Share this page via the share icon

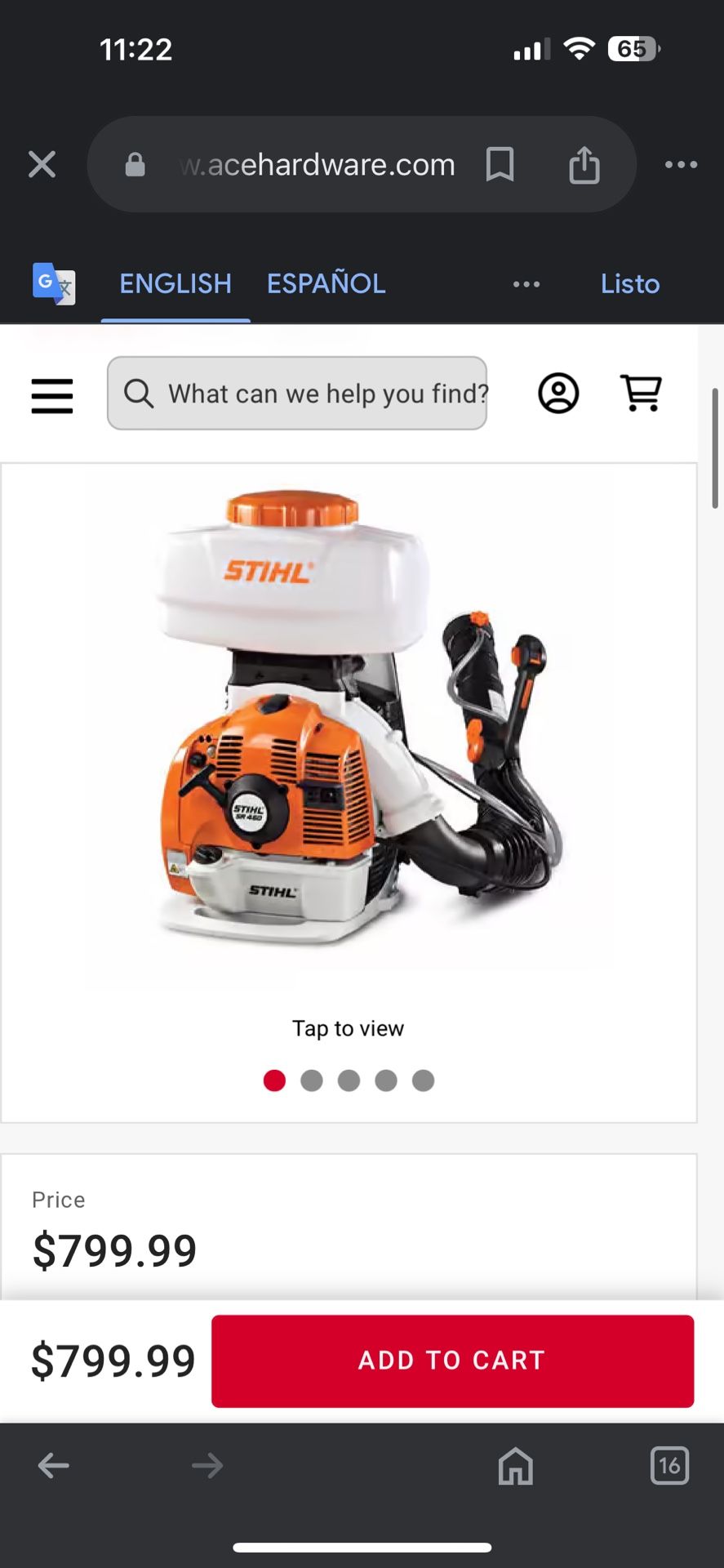point(584,164)
